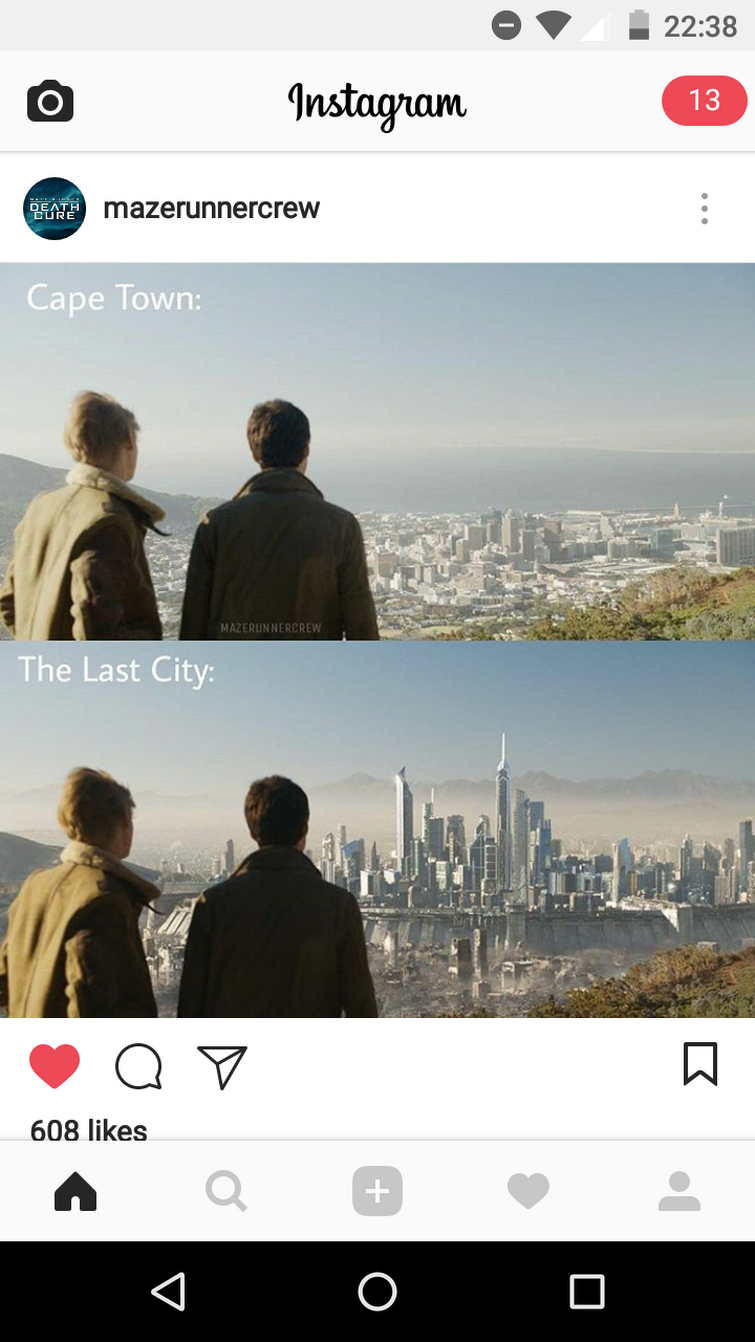Open the inbox showing 13 notifications
The width and height of the screenshot is (755, 1342).
pos(704,100)
